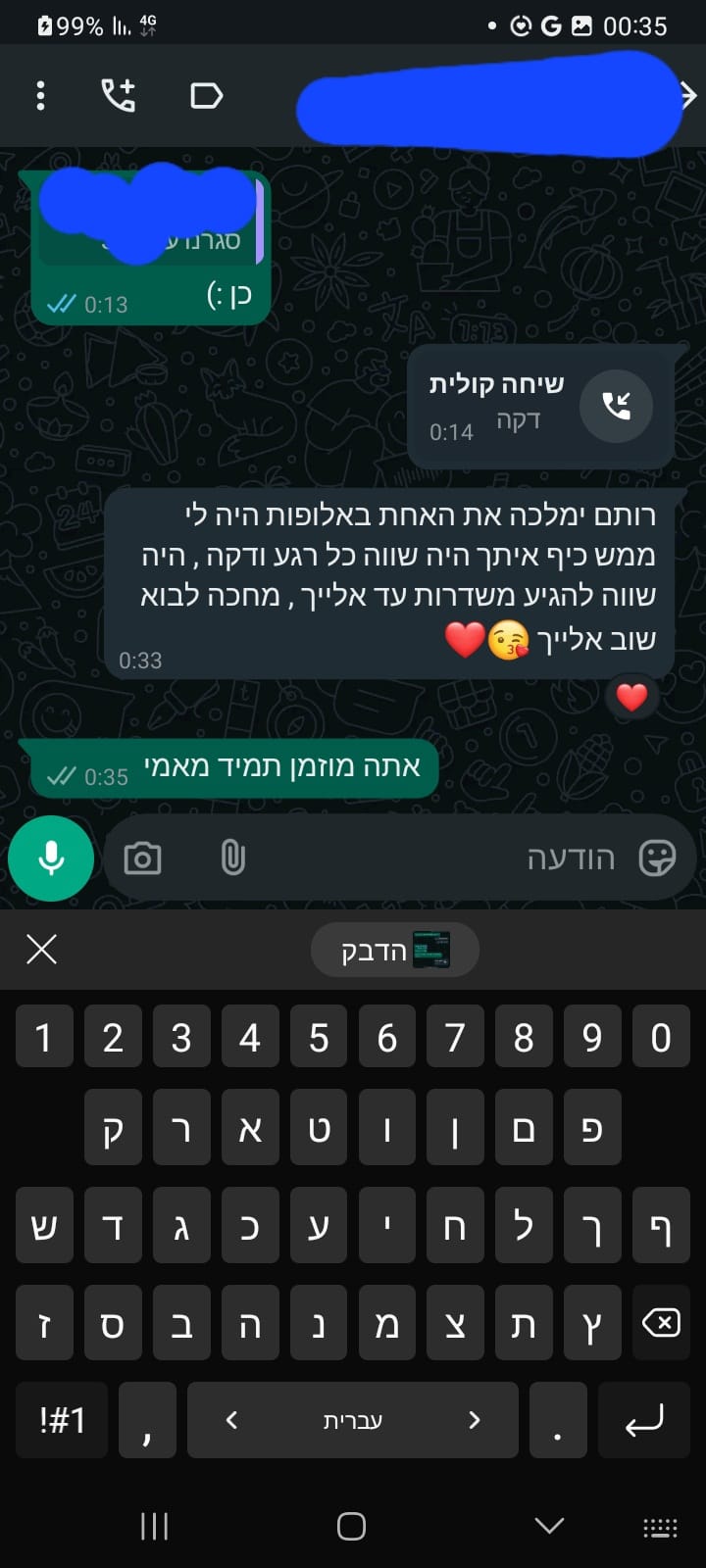
Task: Go back using the header arrow
Action: click(x=688, y=95)
